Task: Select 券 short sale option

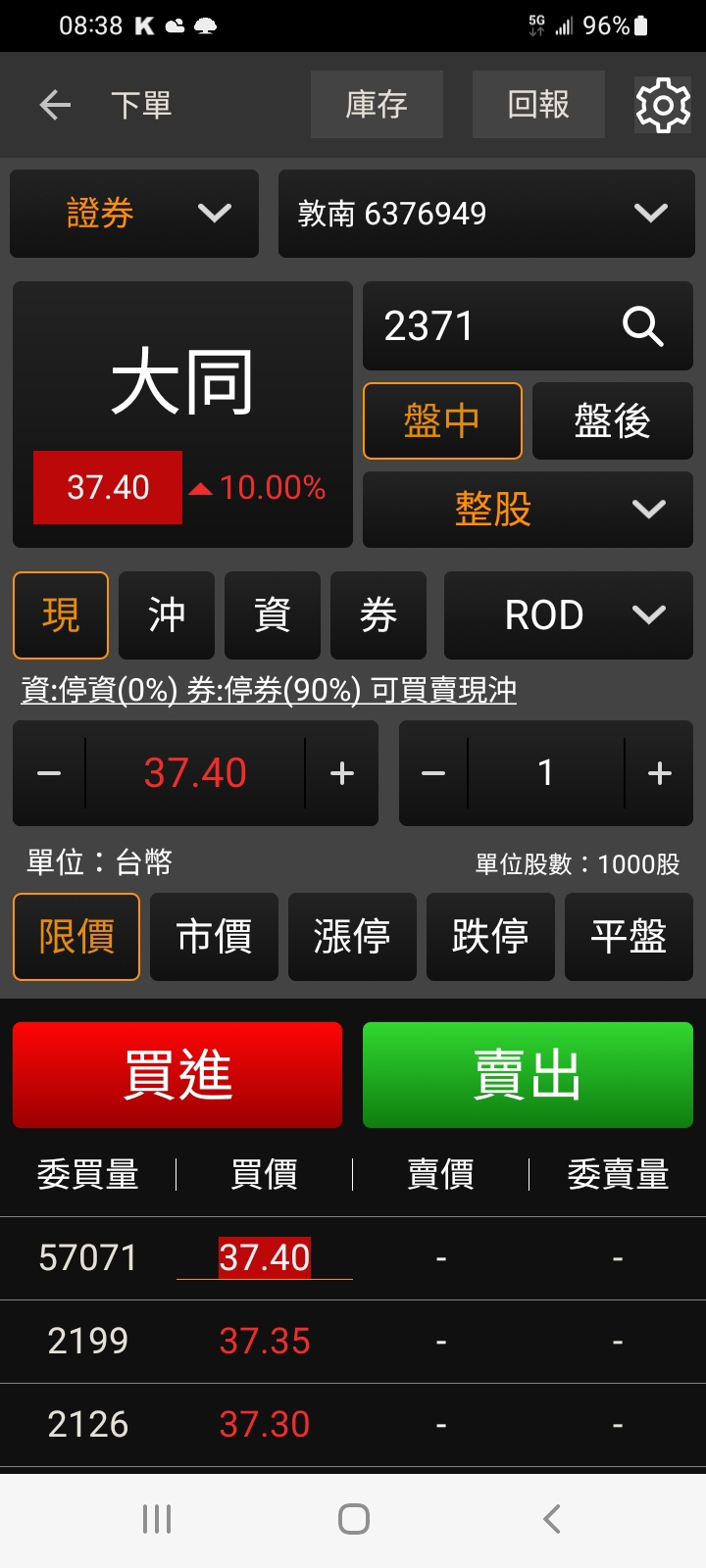Action: [378, 615]
